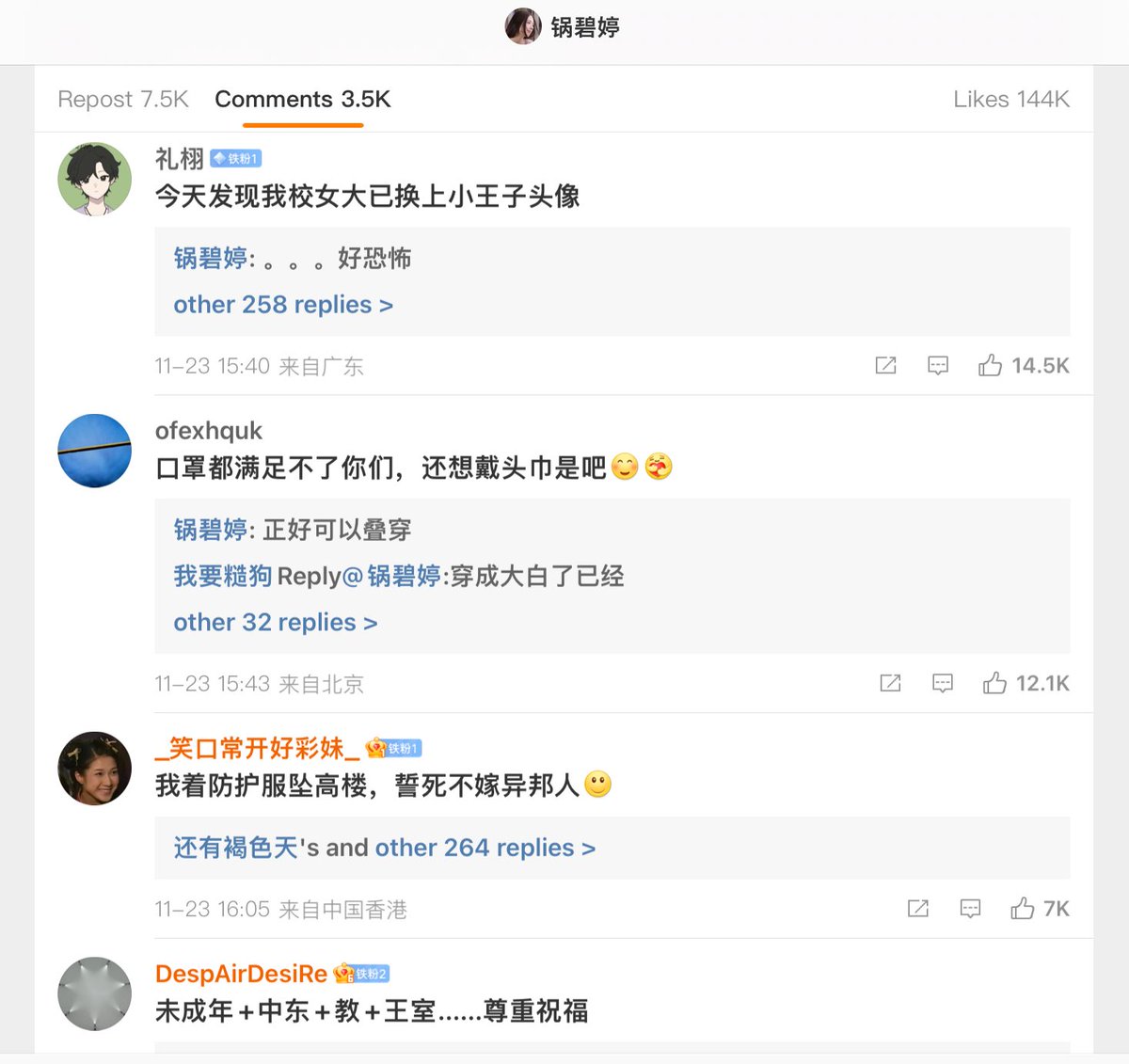This screenshot has height=1064, width=1129.
Task: Switch to the Likes 144K tab
Action: [x=1010, y=99]
